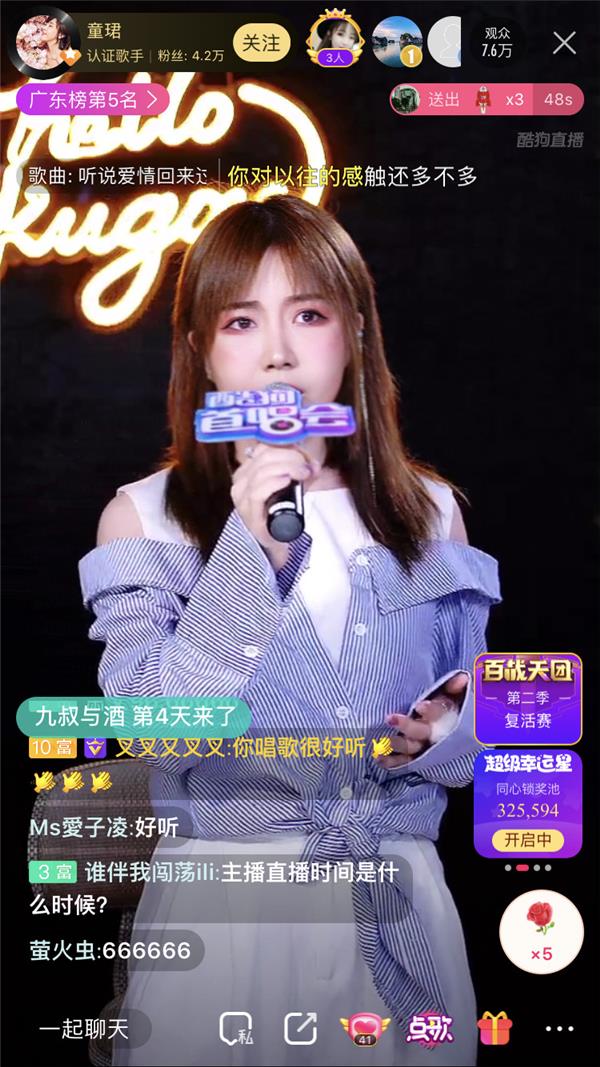Close the live stream
The width and height of the screenshot is (600, 1067).
click(x=564, y=42)
